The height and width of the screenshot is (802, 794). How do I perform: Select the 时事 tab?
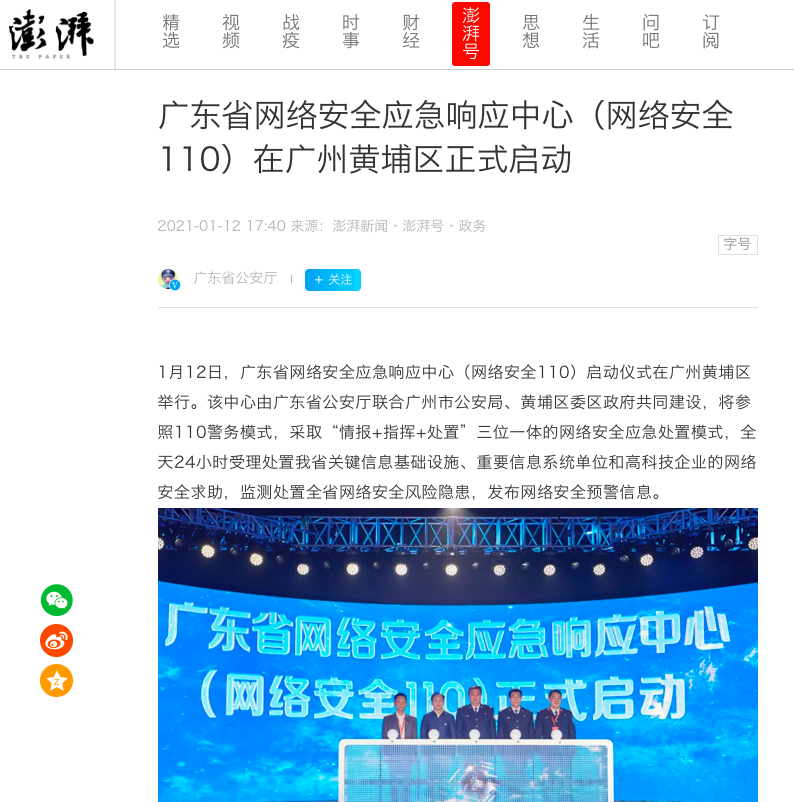tap(351, 32)
